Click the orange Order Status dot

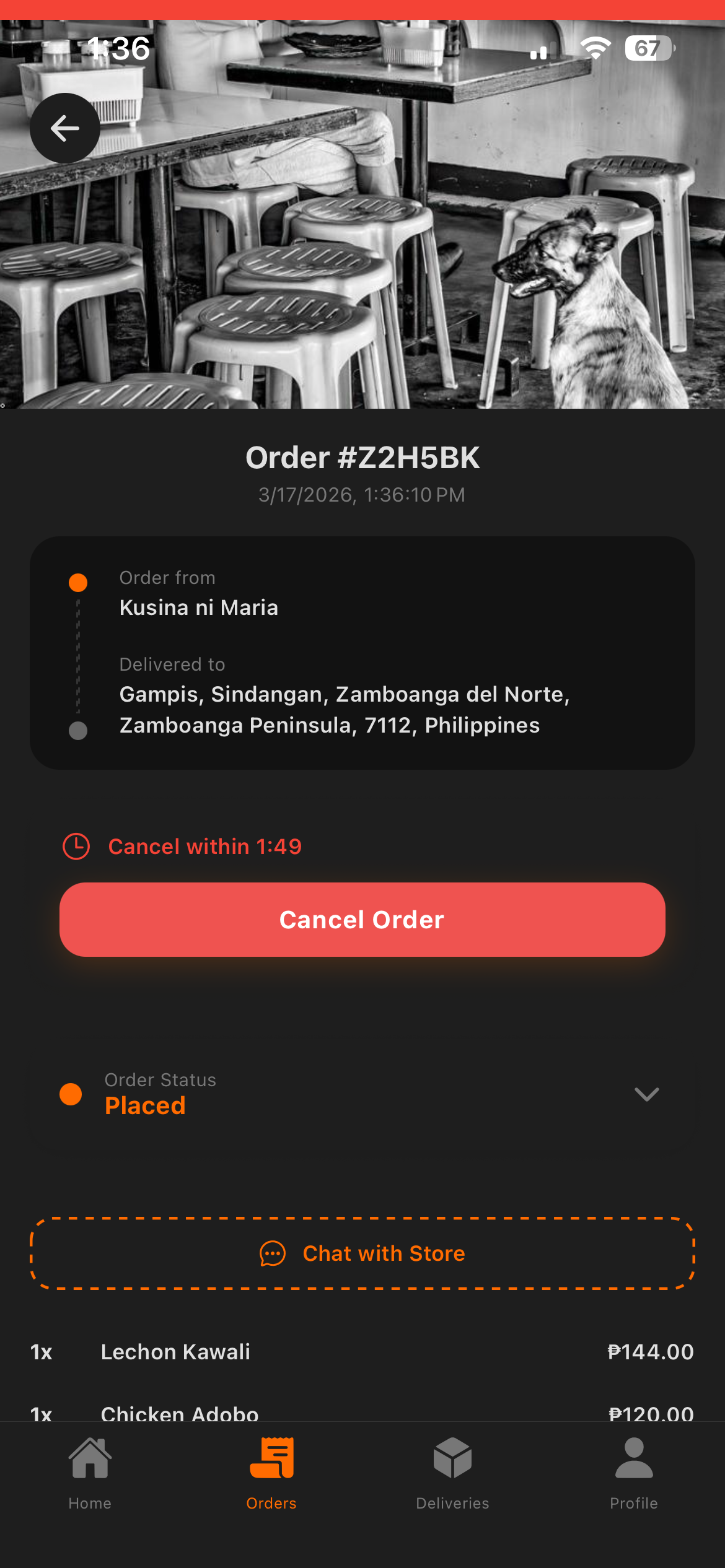pyautogui.click(x=71, y=1094)
